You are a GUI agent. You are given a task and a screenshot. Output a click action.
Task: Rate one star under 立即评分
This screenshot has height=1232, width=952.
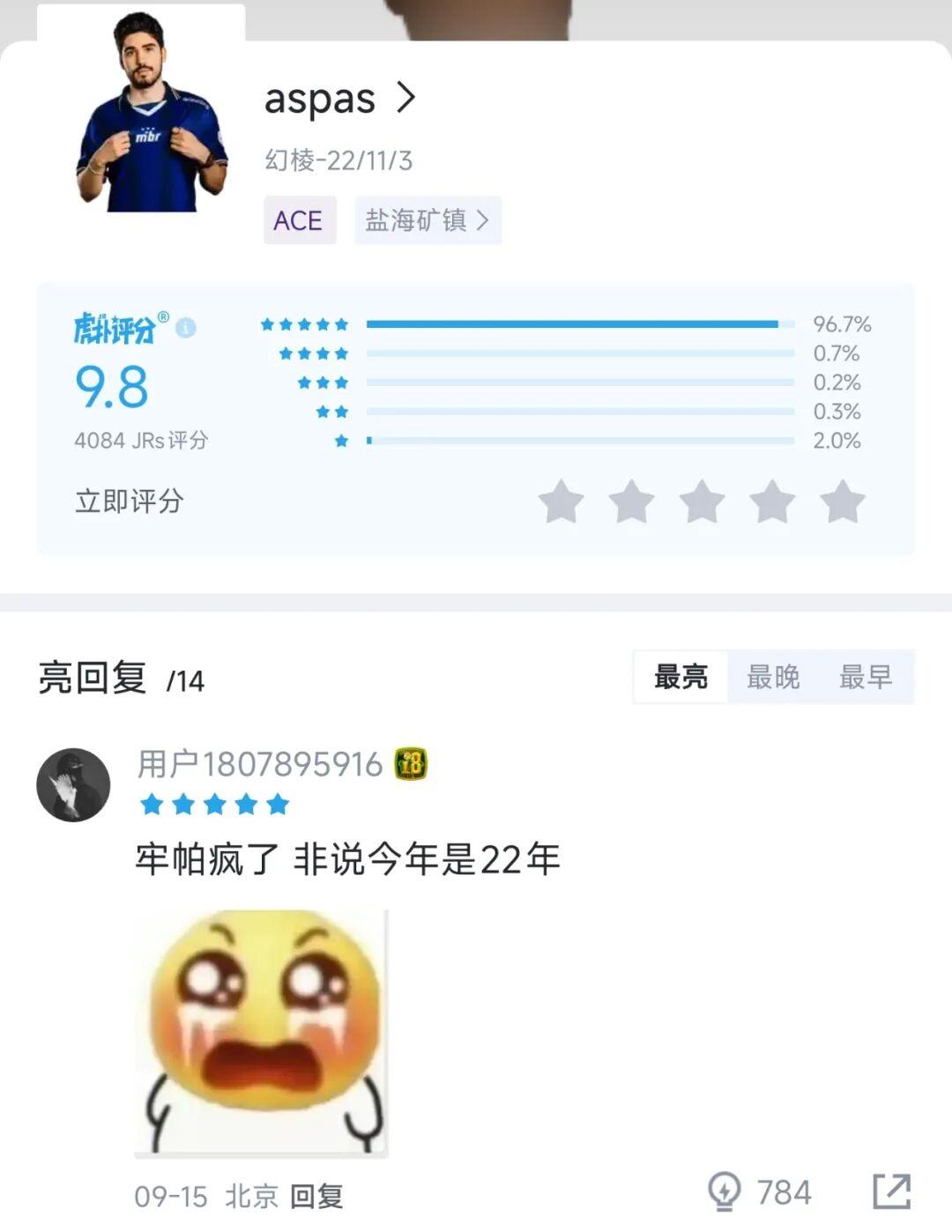pos(562,502)
